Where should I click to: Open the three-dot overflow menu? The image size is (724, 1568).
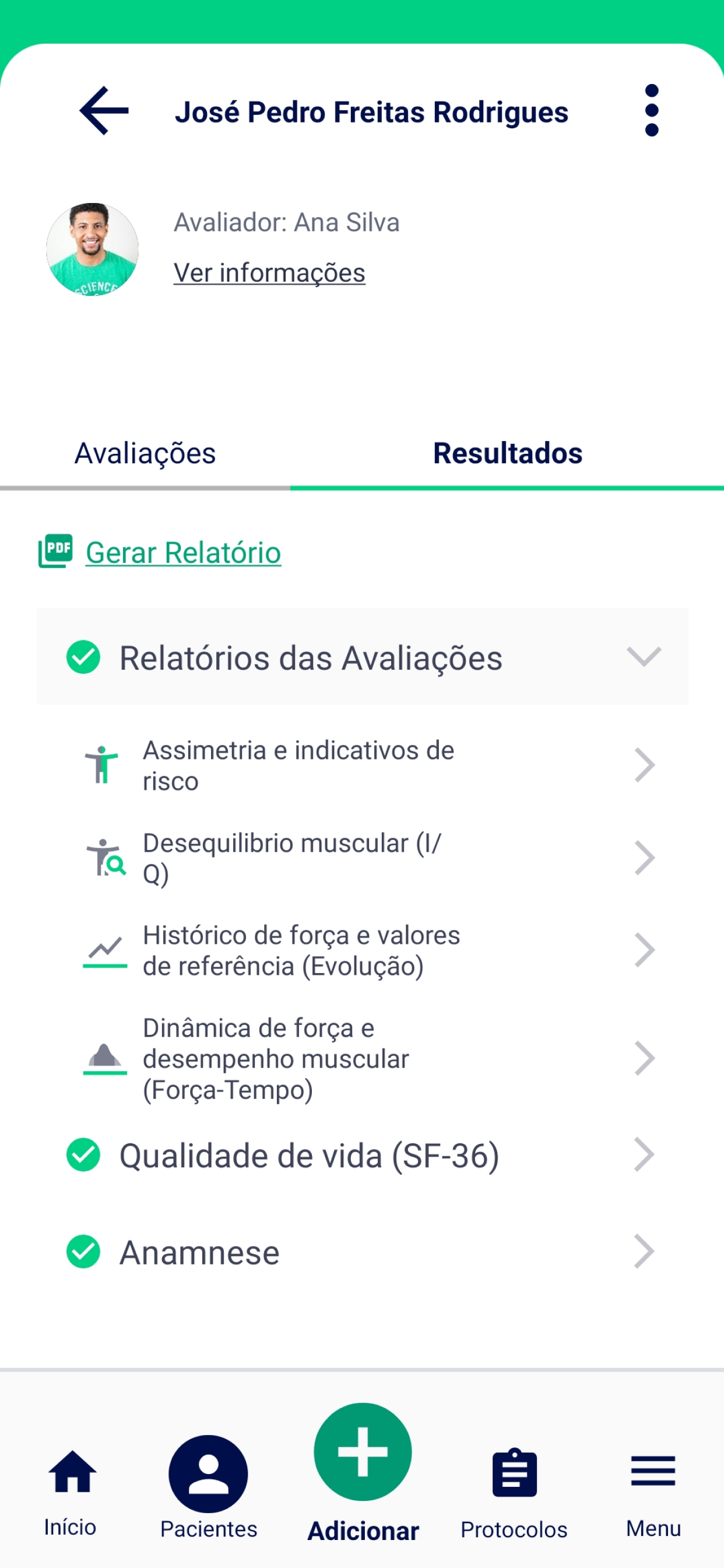[652, 110]
